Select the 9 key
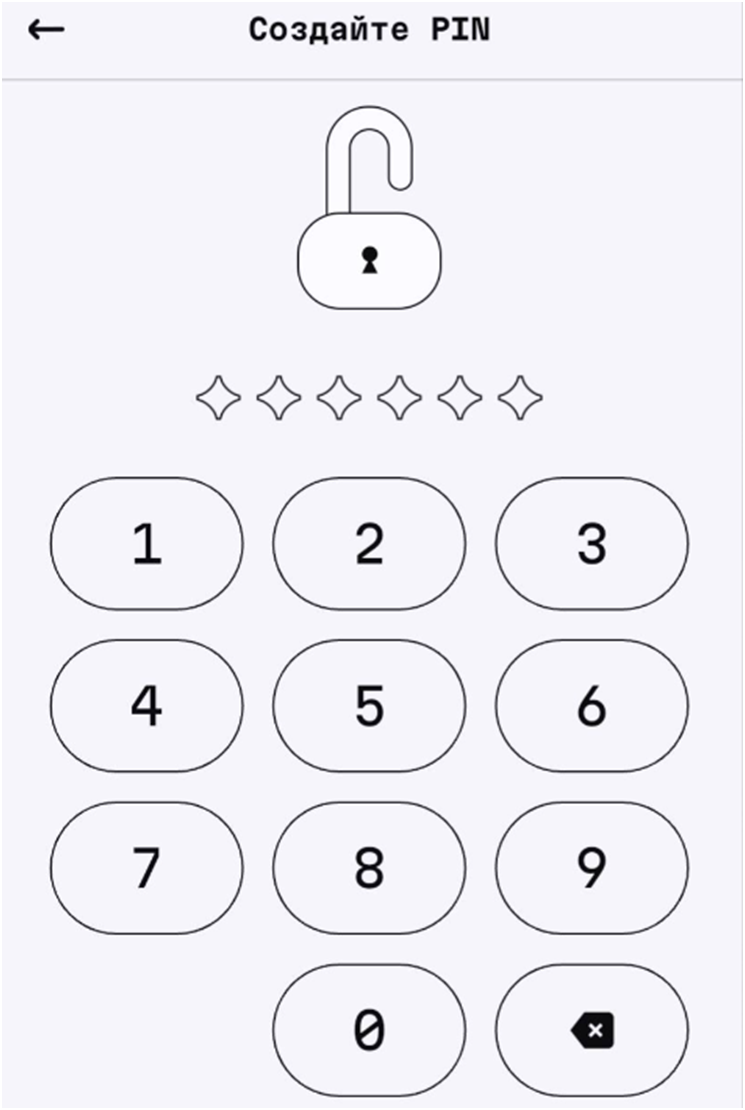The height and width of the screenshot is (1110, 745). tap(591, 868)
